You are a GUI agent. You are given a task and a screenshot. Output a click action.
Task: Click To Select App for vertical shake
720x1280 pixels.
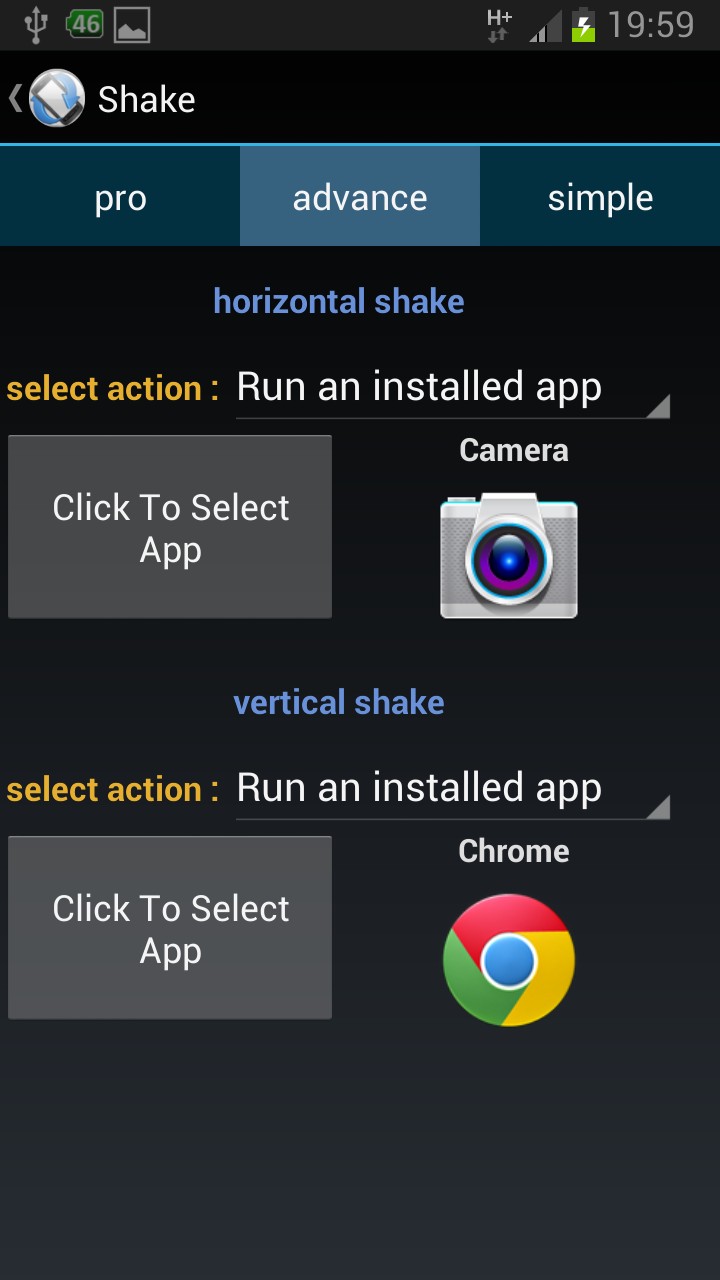pos(170,928)
